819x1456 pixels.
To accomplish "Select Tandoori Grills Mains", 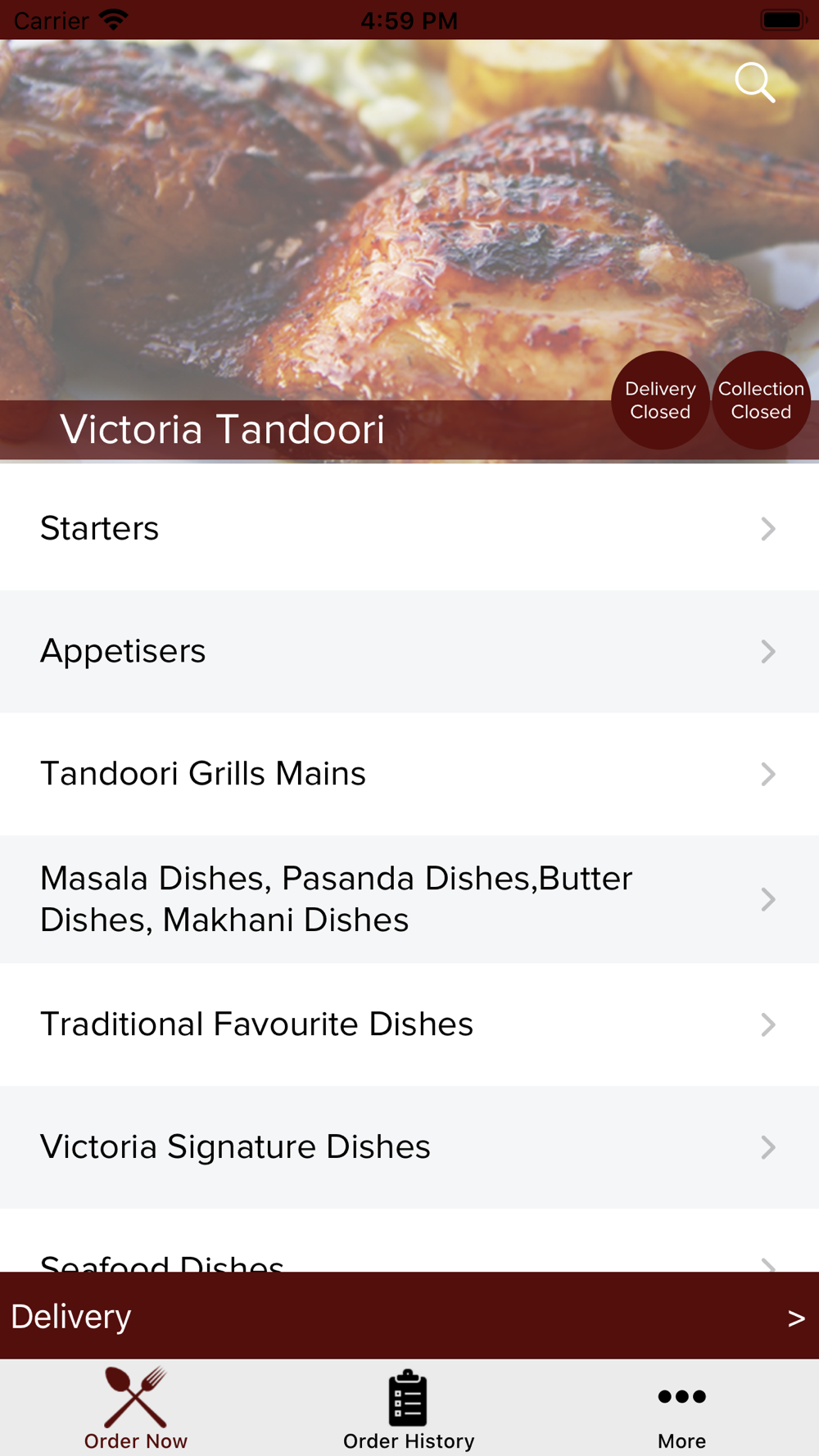I will coord(409,774).
